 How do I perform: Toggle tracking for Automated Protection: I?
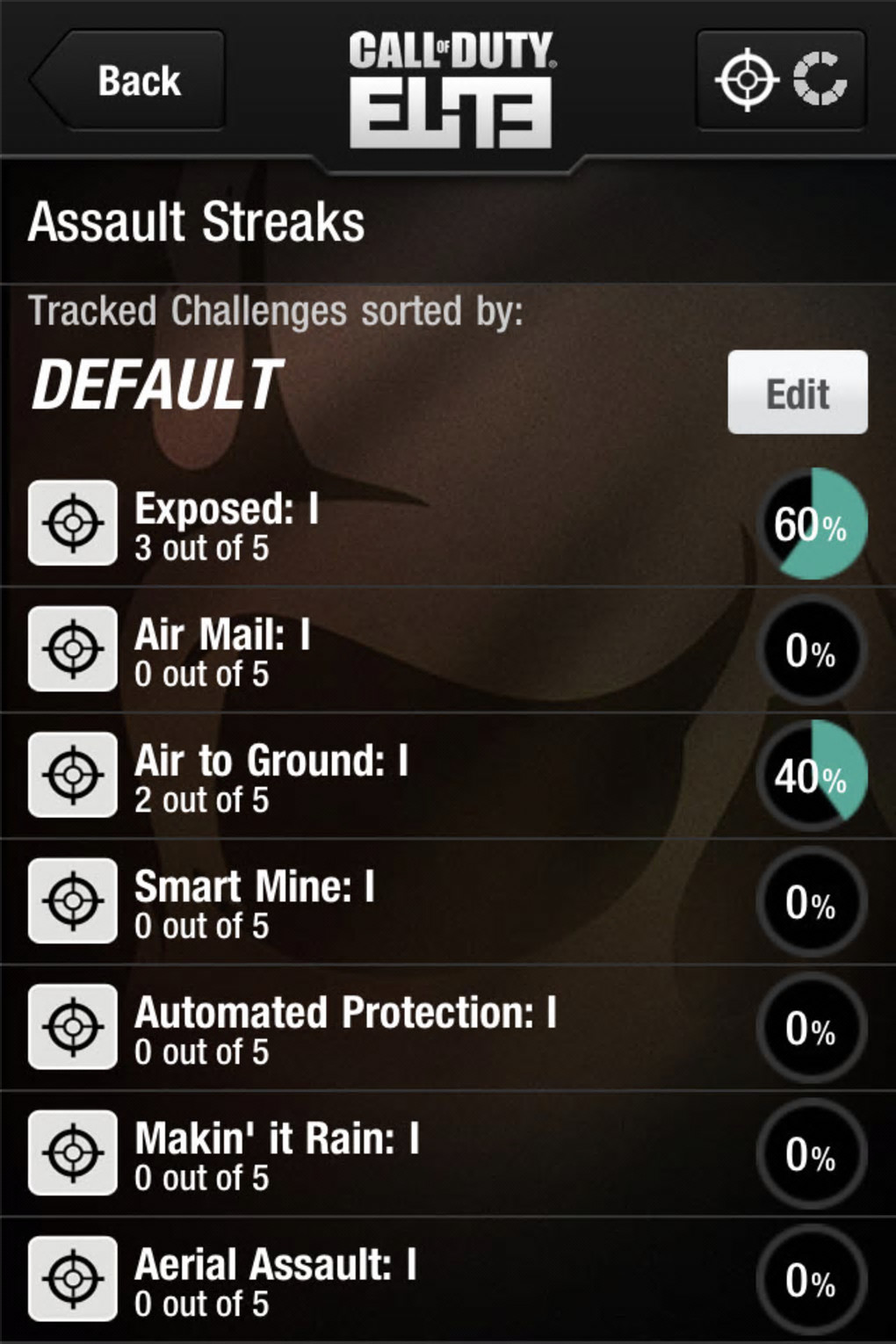click(73, 1026)
